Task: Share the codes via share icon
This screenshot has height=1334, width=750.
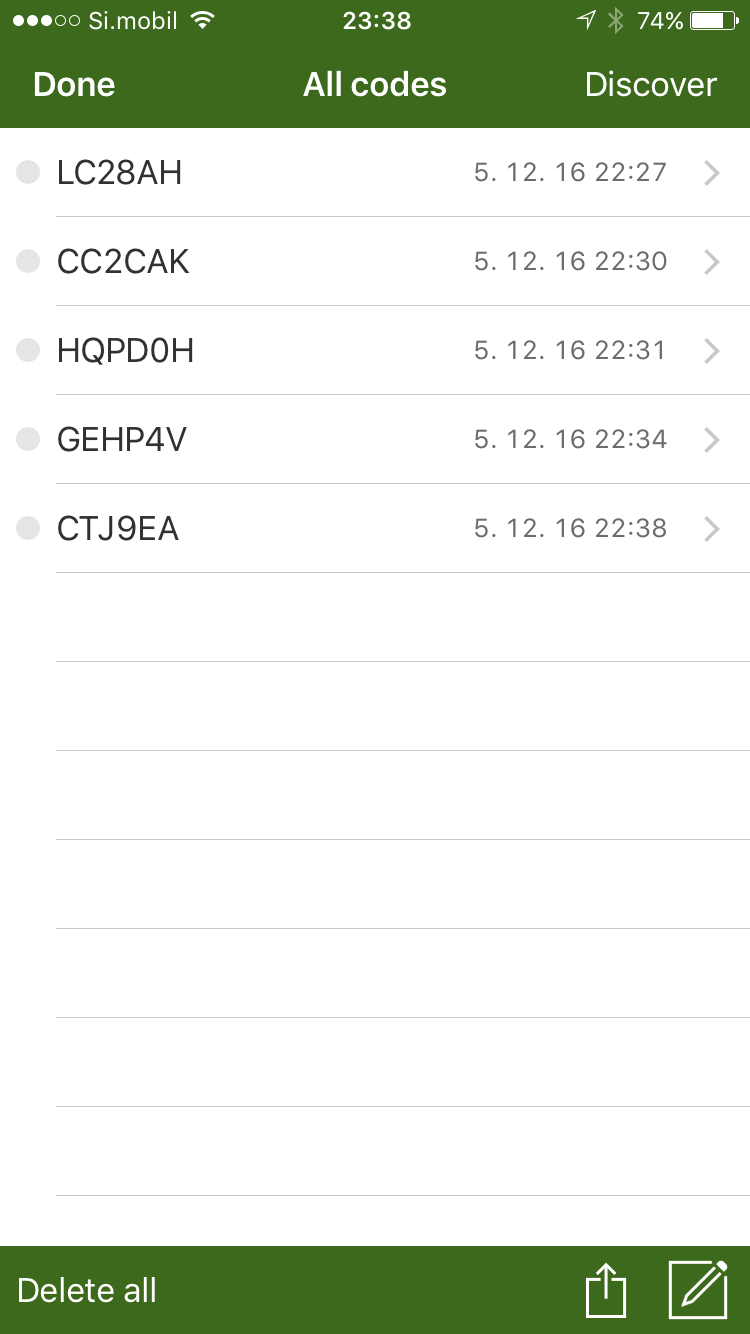Action: (605, 1290)
